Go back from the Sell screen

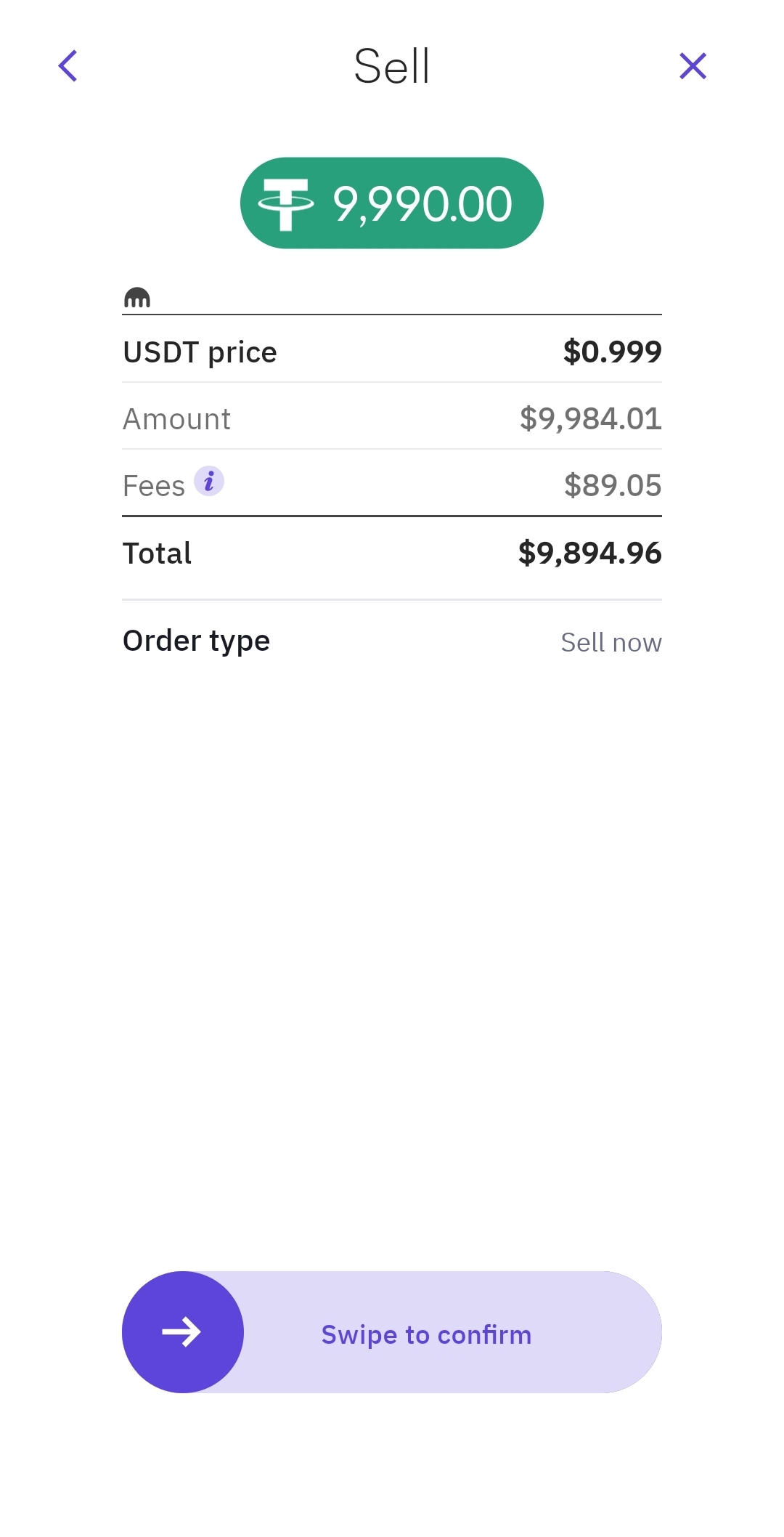(x=68, y=66)
